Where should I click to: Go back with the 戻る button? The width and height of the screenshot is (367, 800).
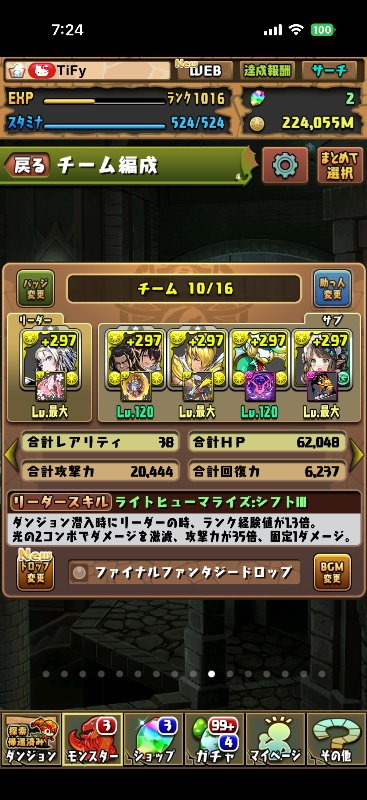[x=28, y=166]
